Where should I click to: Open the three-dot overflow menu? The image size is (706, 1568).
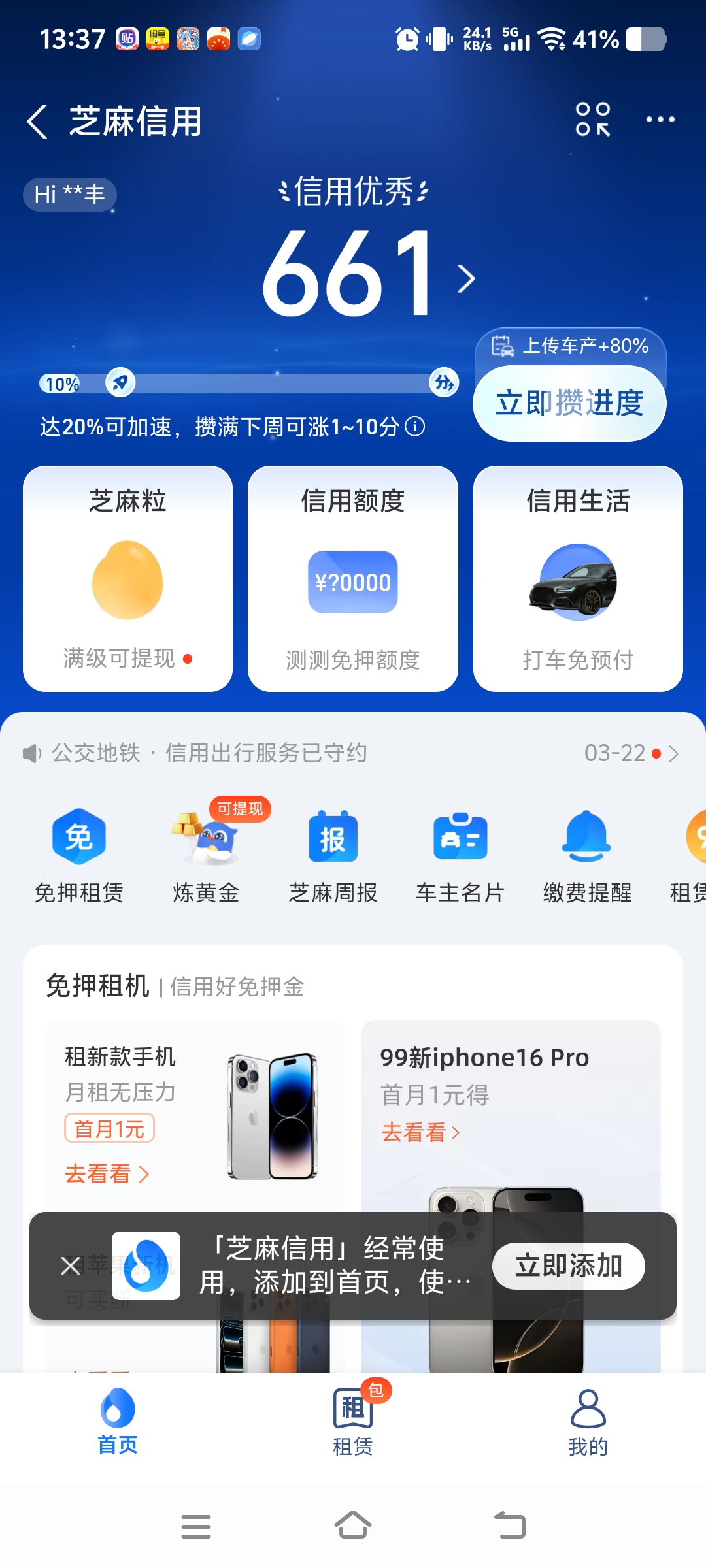660,120
